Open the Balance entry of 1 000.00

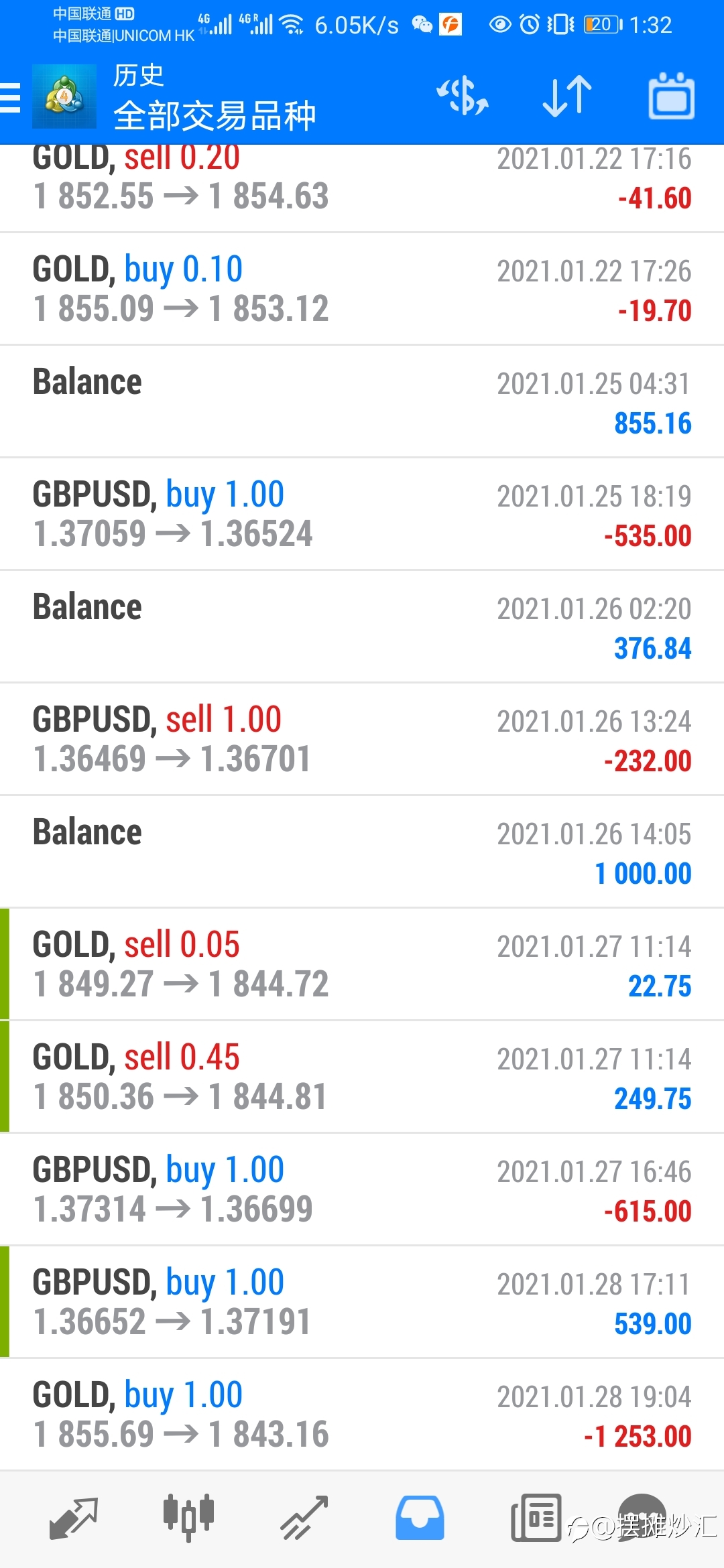pyautogui.click(x=362, y=852)
